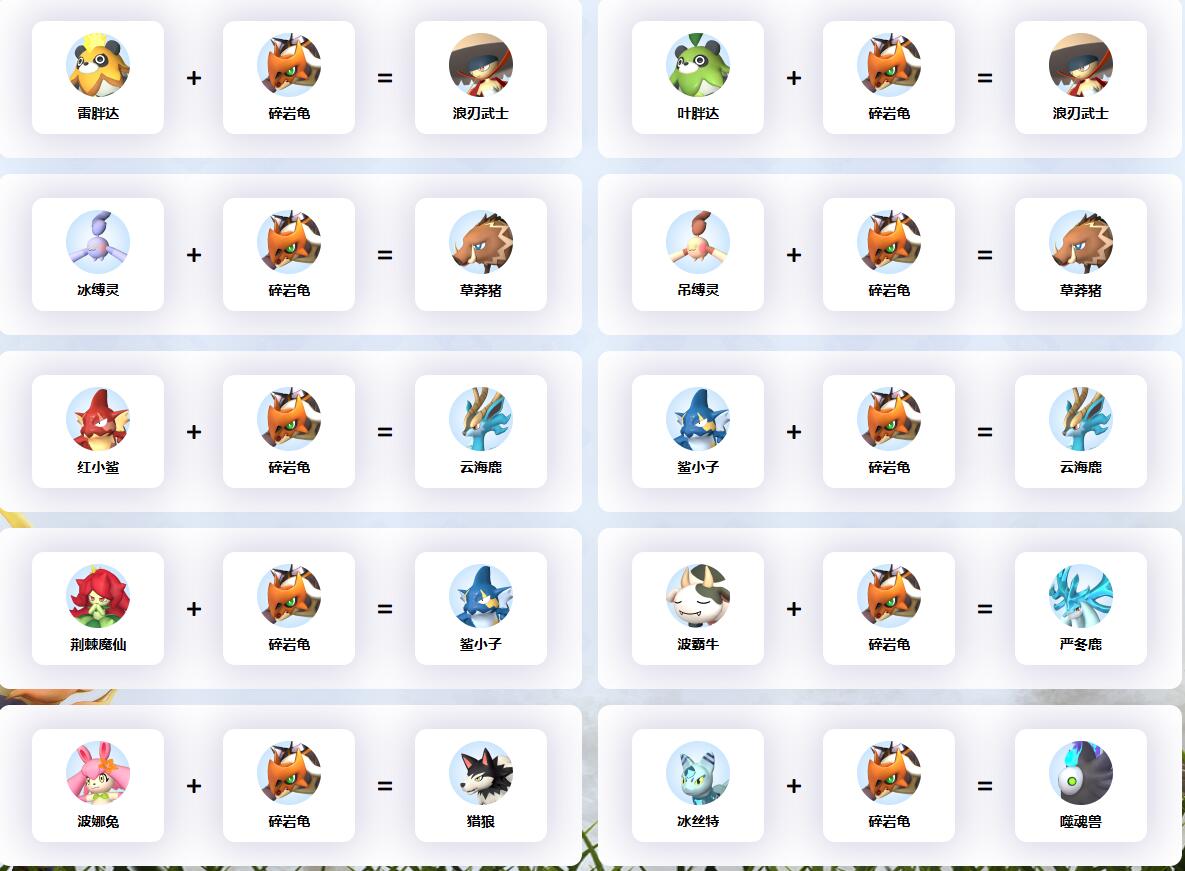
Task: Open 草莽猪 result in 冰缚灵 row
Action: pyautogui.click(x=480, y=255)
